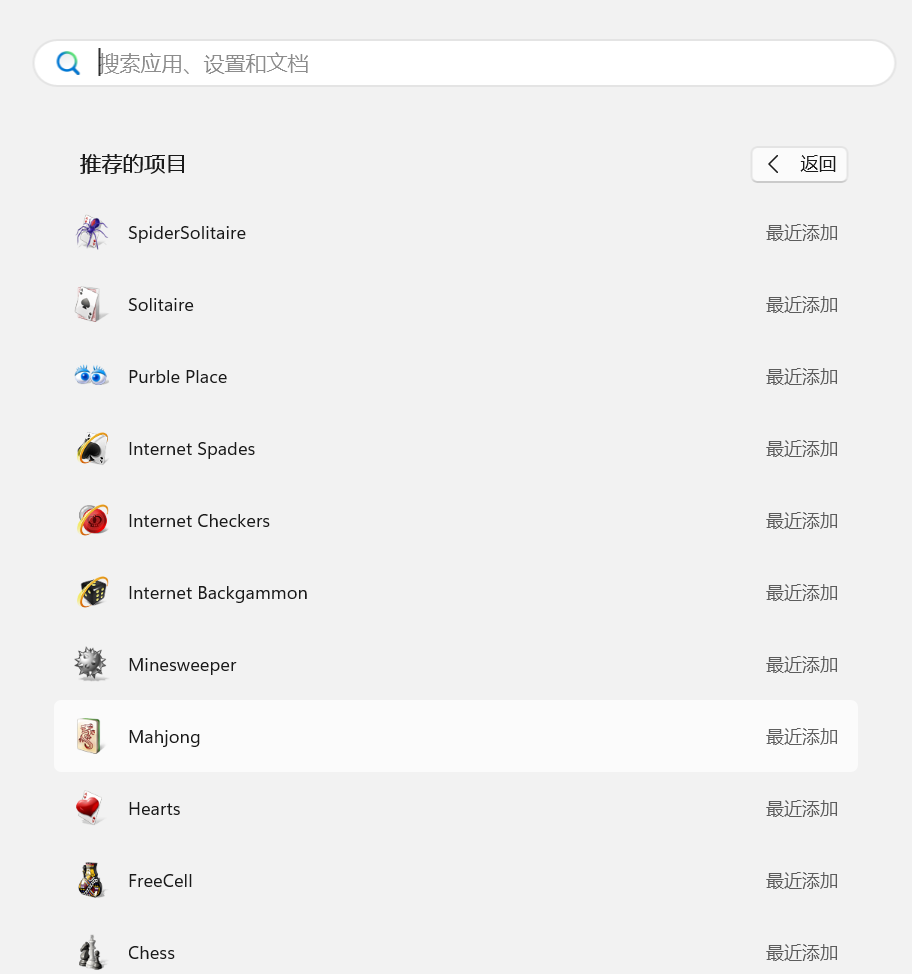Launch Internet Backgammon

(218, 593)
